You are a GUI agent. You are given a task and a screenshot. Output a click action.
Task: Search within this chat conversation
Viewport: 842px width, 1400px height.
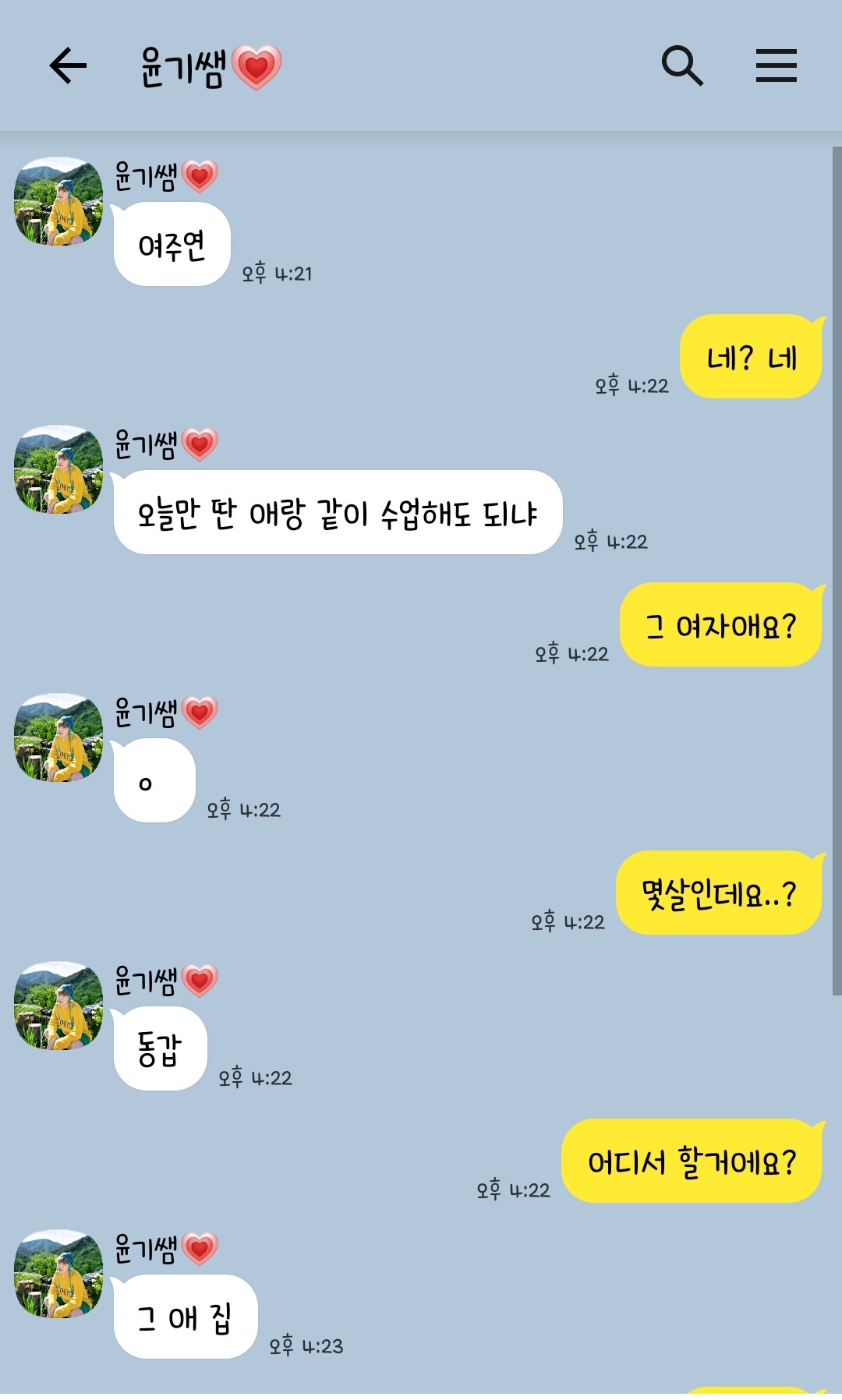[682, 65]
